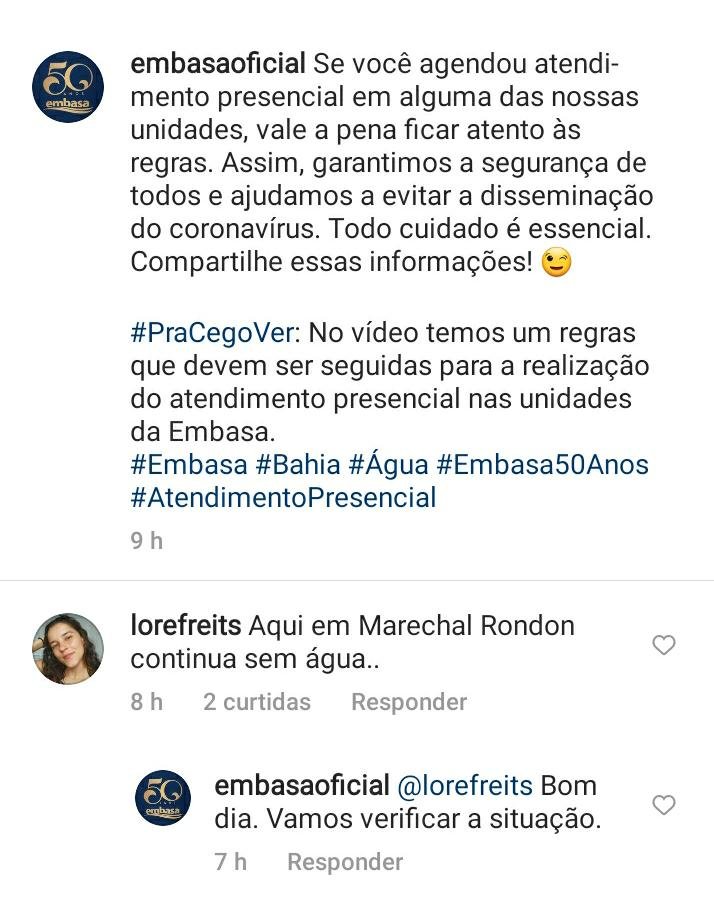Viewport: 714px width, 911px height.
Task: Open the #Água hashtag
Action: (388, 464)
